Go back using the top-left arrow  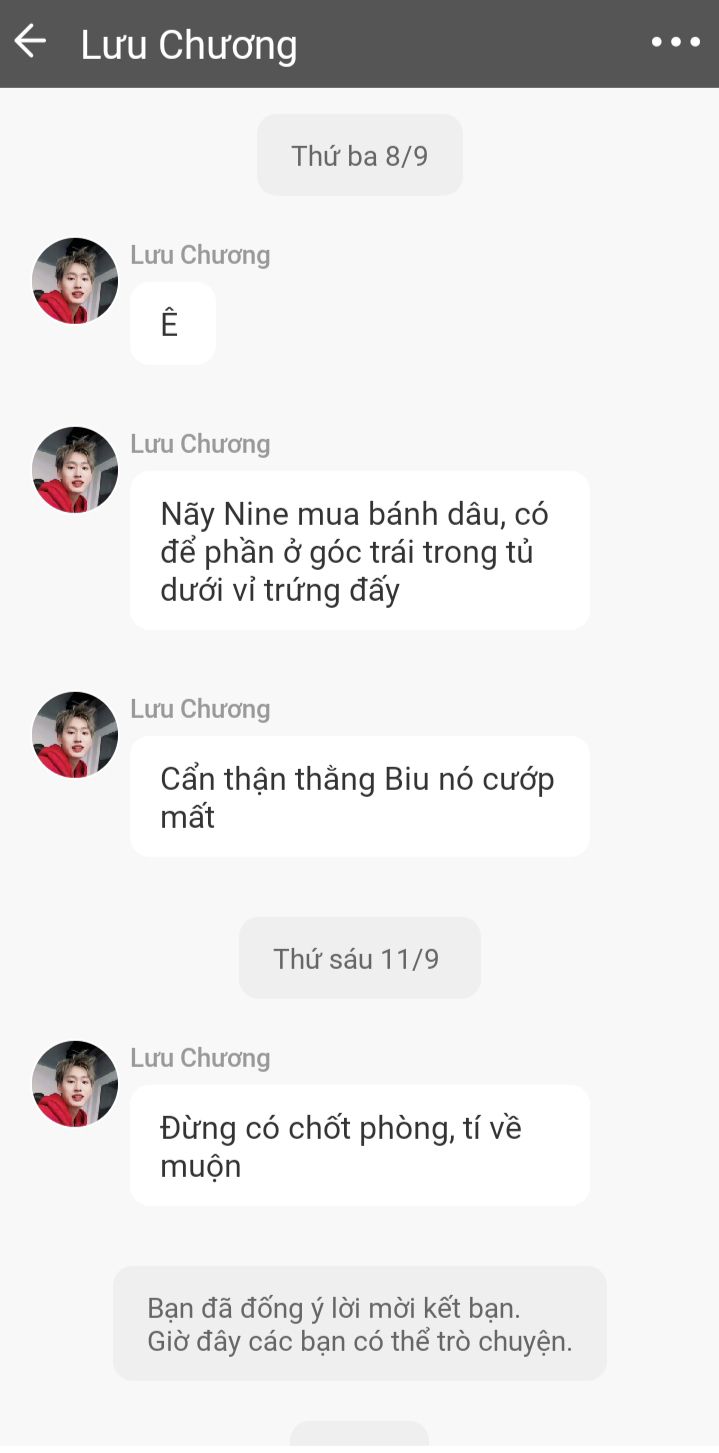point(30,42)
